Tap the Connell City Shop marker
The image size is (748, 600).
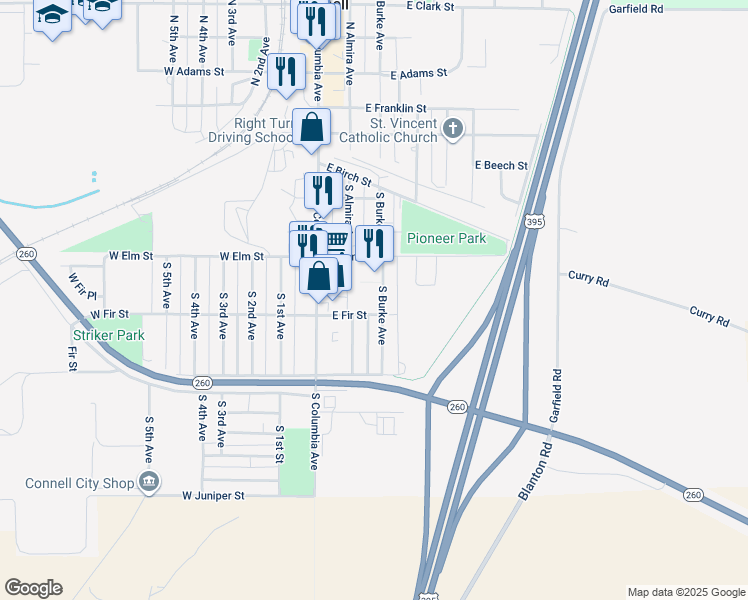coord(148,484)
